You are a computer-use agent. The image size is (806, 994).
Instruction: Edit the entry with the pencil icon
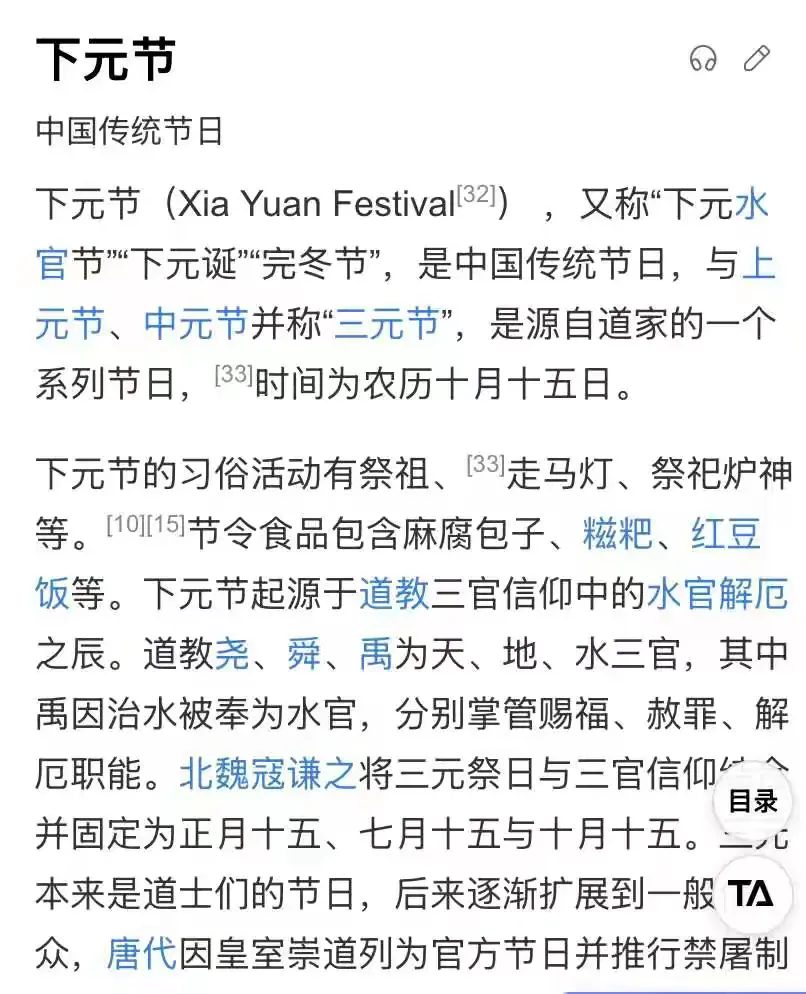(757, 59)
